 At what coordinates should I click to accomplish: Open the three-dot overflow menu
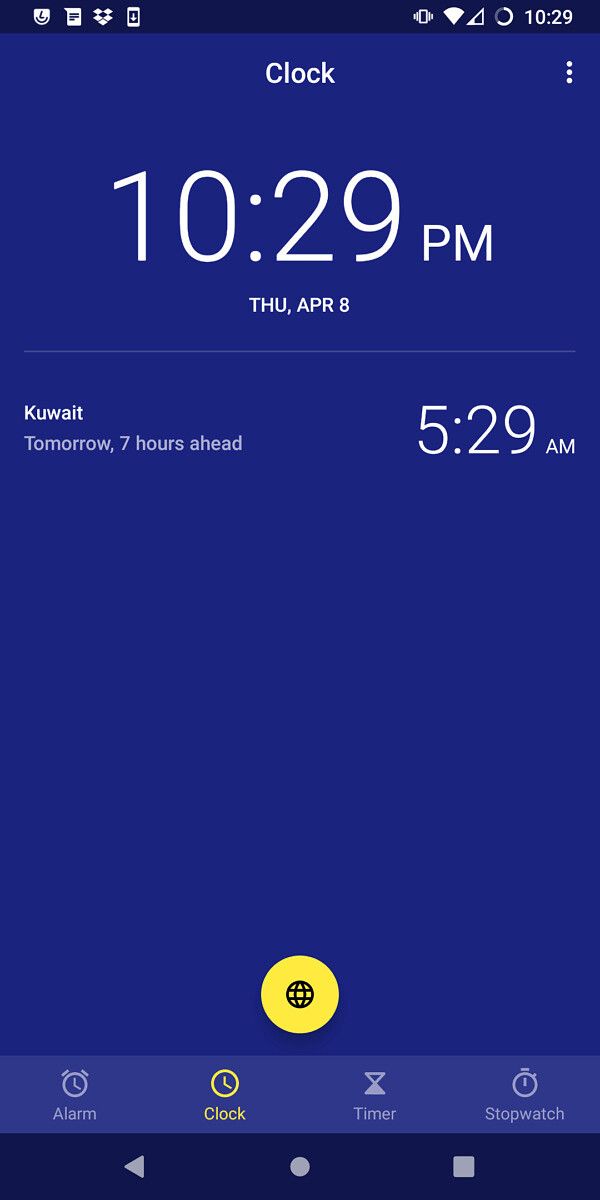click(x=569, y=73)
